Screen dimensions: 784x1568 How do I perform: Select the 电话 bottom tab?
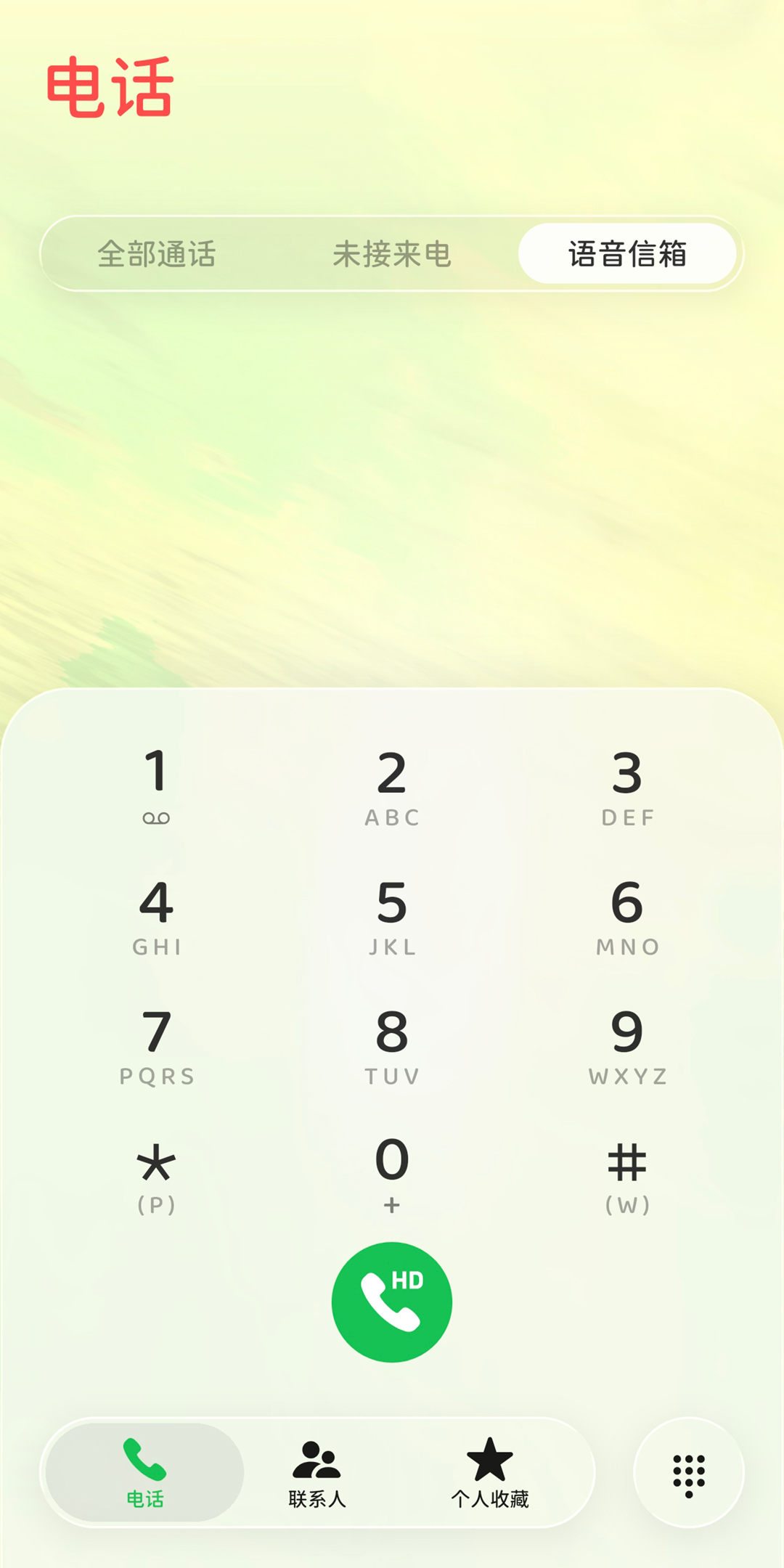(144, 1472)
